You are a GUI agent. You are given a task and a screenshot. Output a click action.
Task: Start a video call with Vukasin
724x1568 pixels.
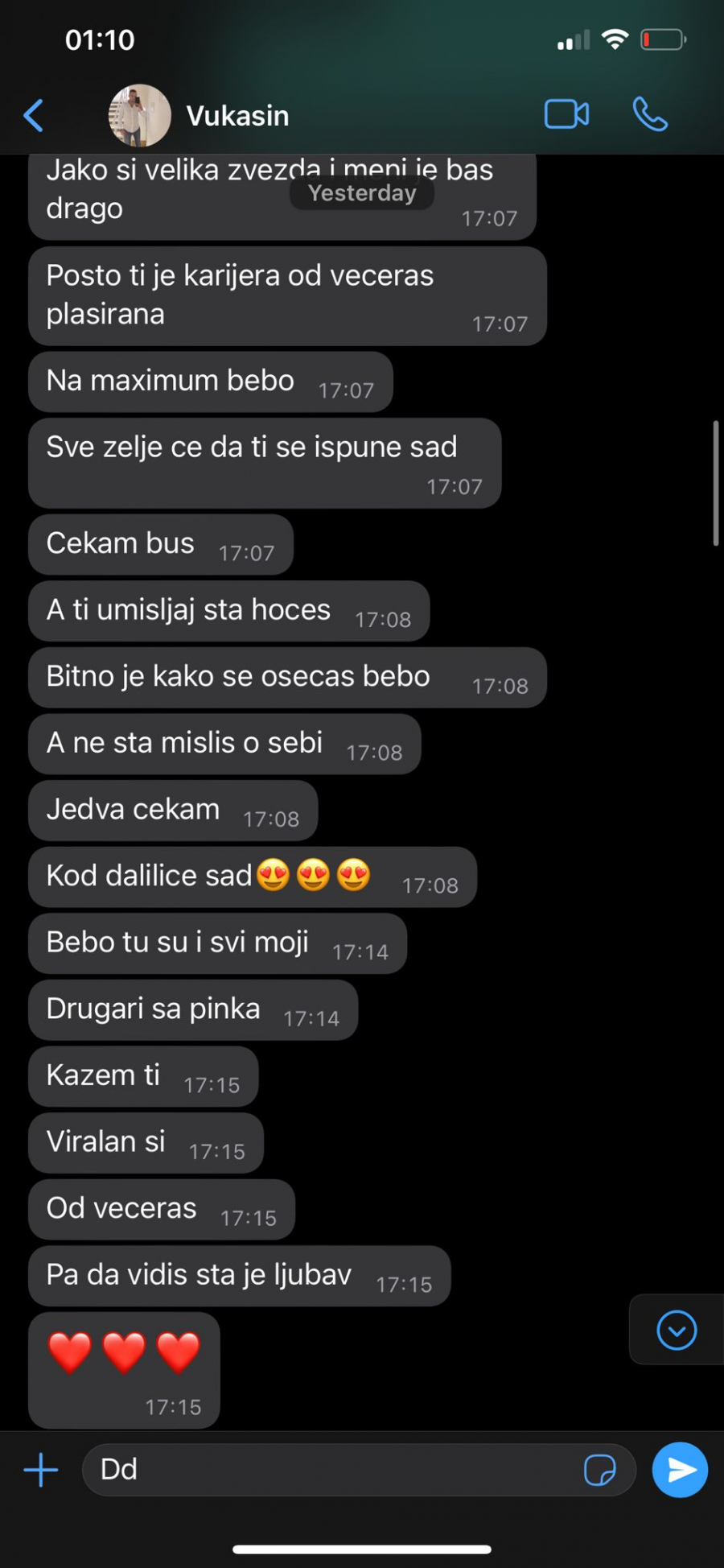pos(566,114)
